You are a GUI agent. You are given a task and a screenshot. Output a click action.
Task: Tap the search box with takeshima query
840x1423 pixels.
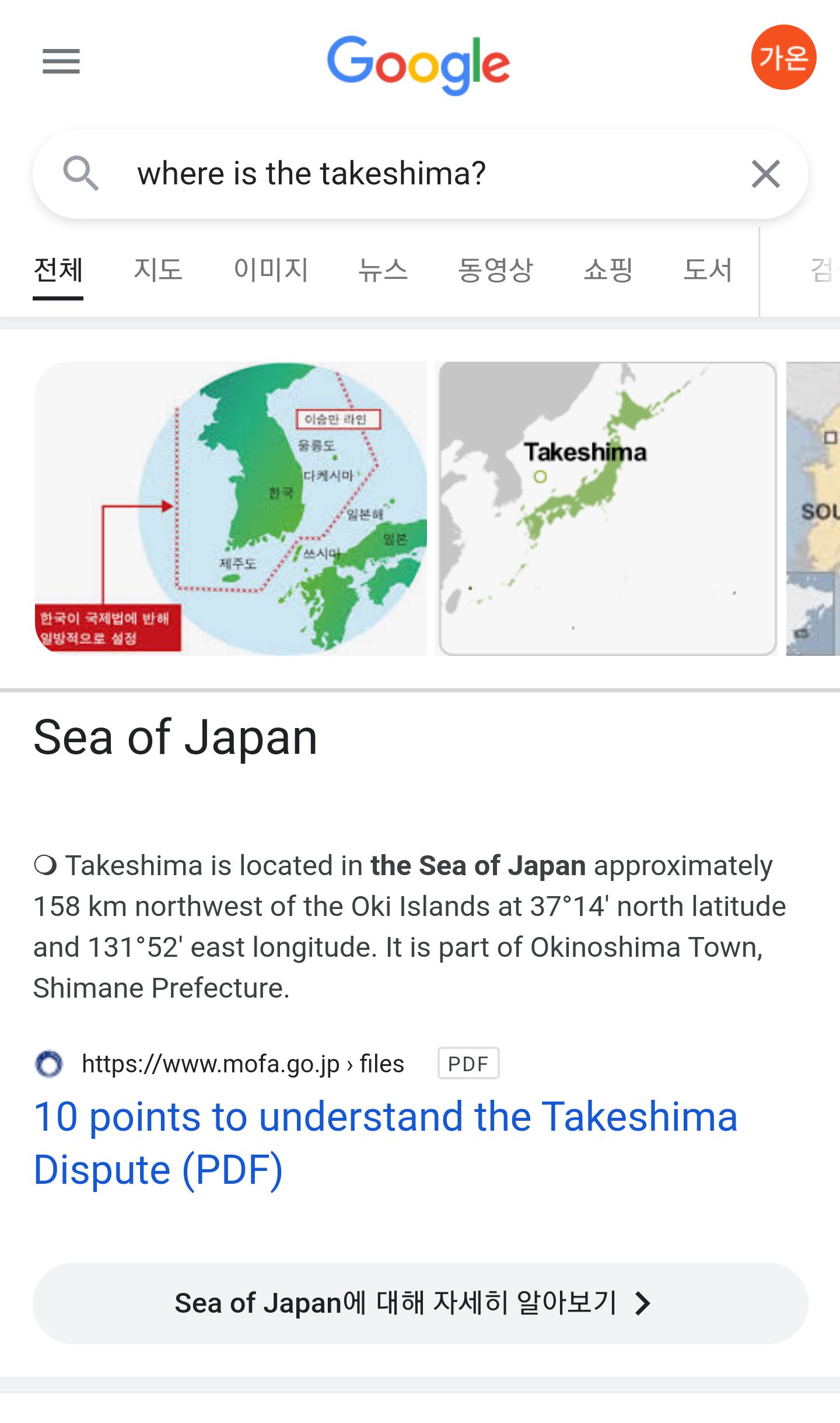coord(420,174)
